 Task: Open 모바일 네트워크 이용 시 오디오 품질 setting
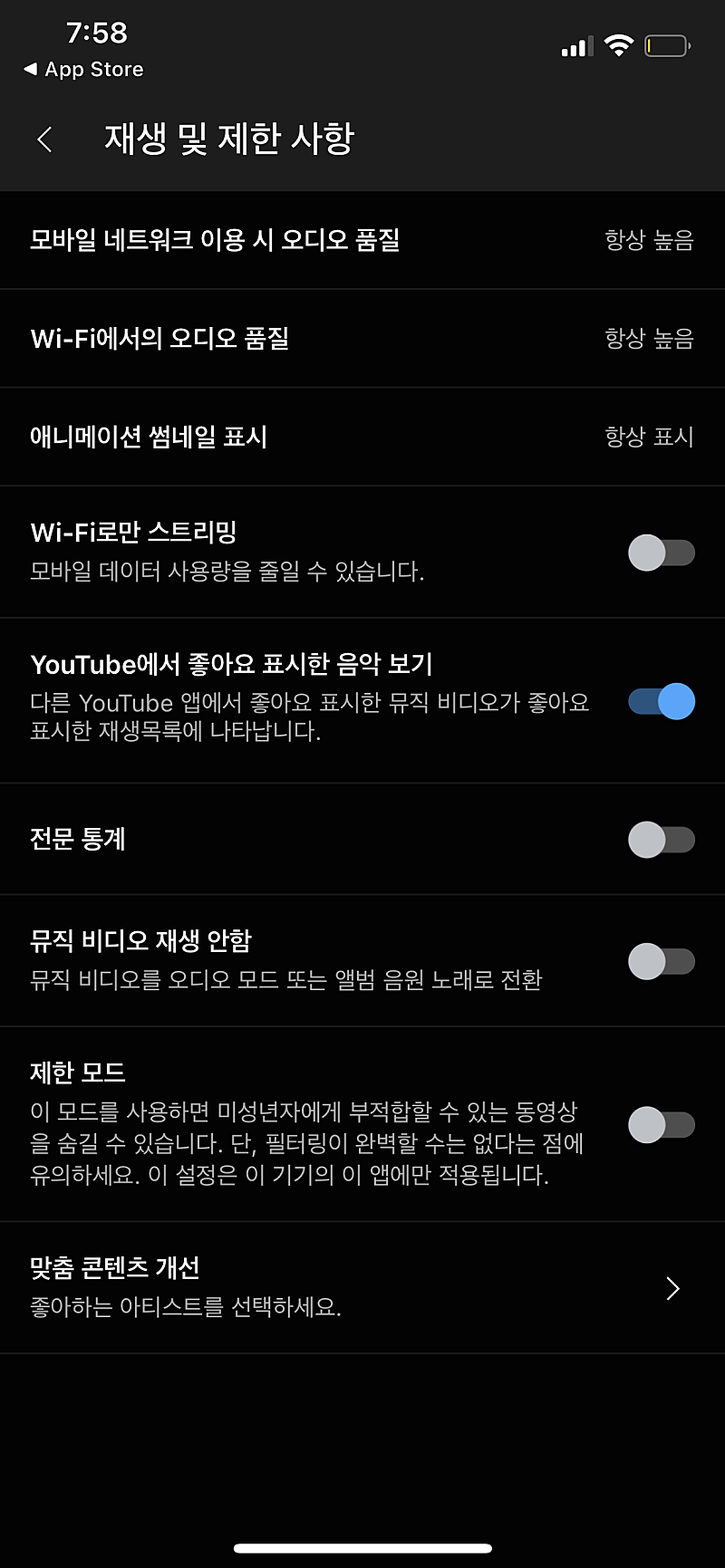(362, 240)
